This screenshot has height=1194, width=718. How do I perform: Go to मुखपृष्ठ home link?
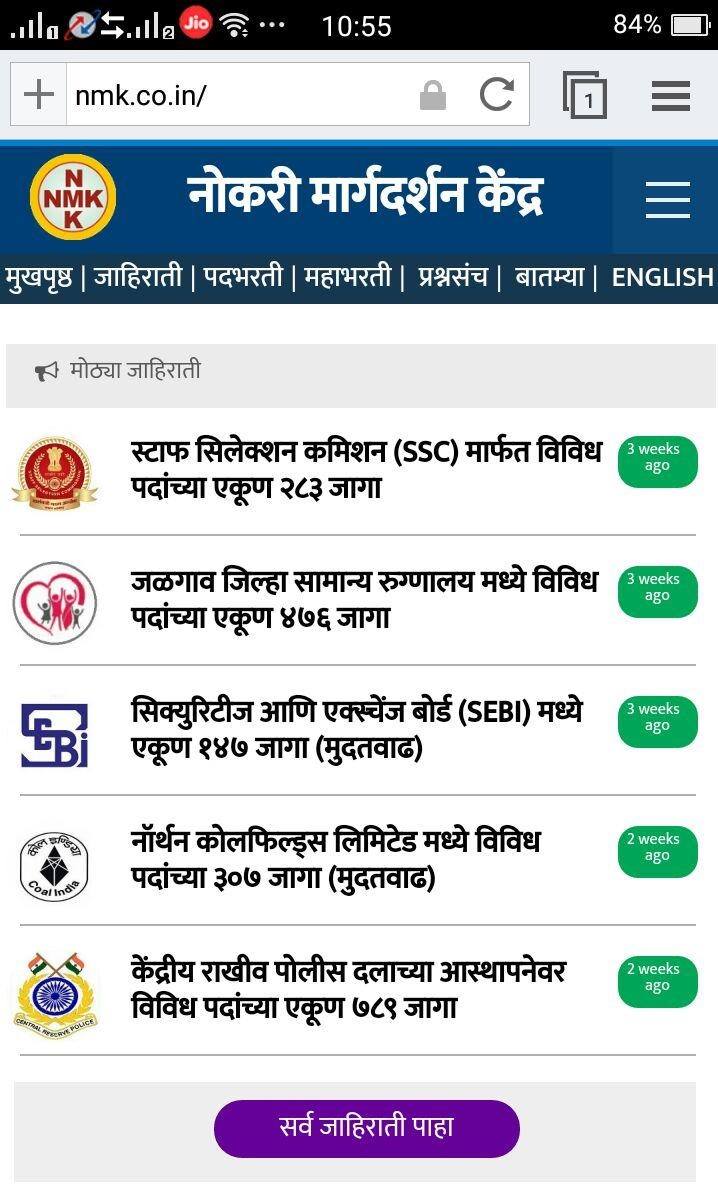[x=38, y=277]
